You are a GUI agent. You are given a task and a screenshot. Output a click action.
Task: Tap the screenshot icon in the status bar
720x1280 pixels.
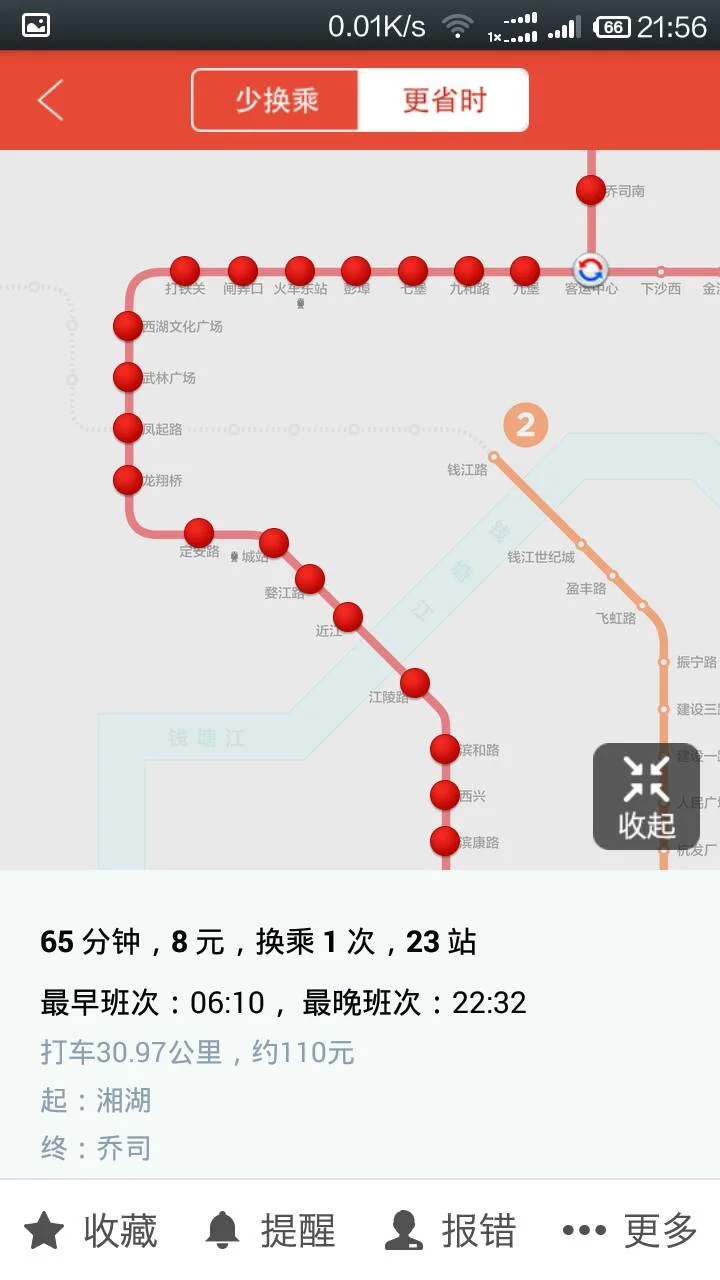(x=36, y=25)
